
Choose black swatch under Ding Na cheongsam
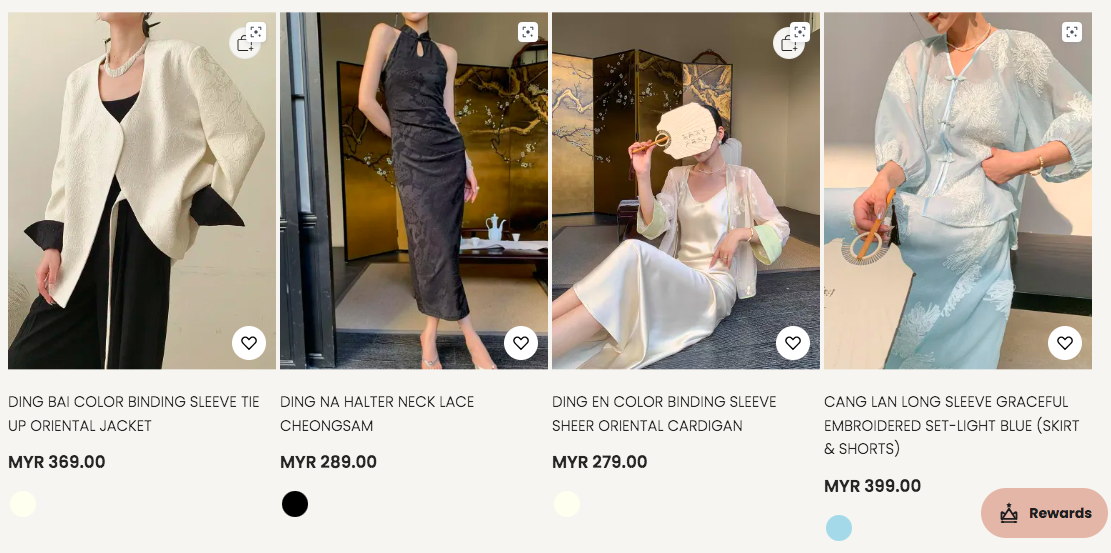[x=295, y=504]
